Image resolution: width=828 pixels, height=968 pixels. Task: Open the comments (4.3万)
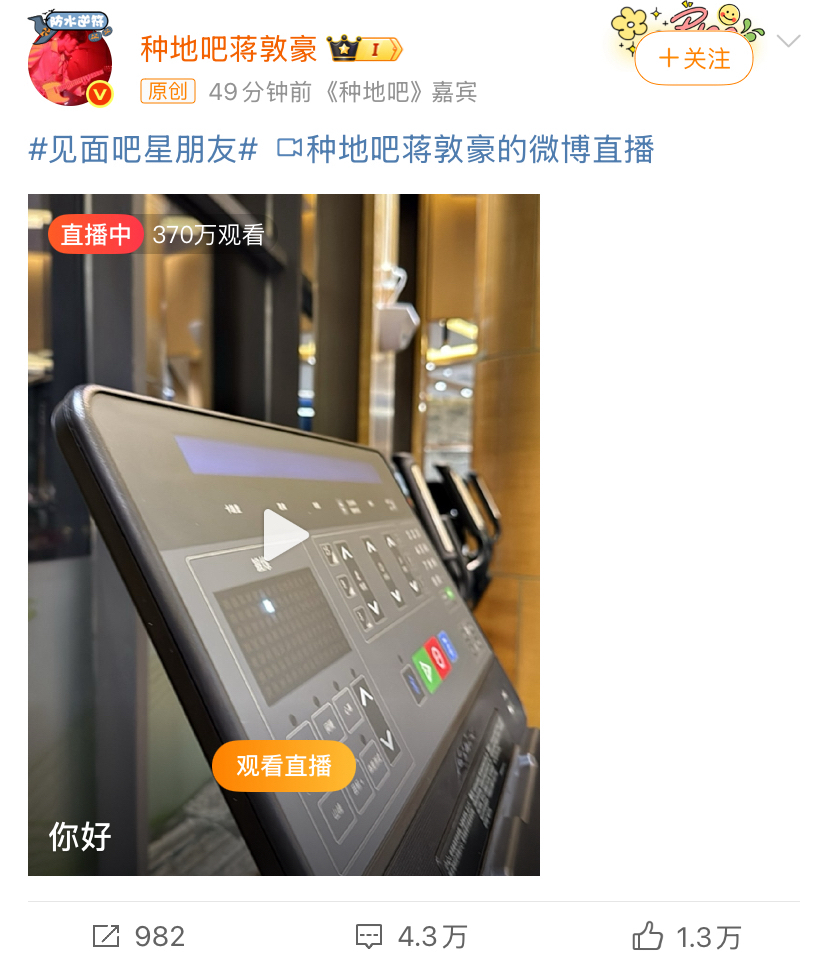pos(412,936)
